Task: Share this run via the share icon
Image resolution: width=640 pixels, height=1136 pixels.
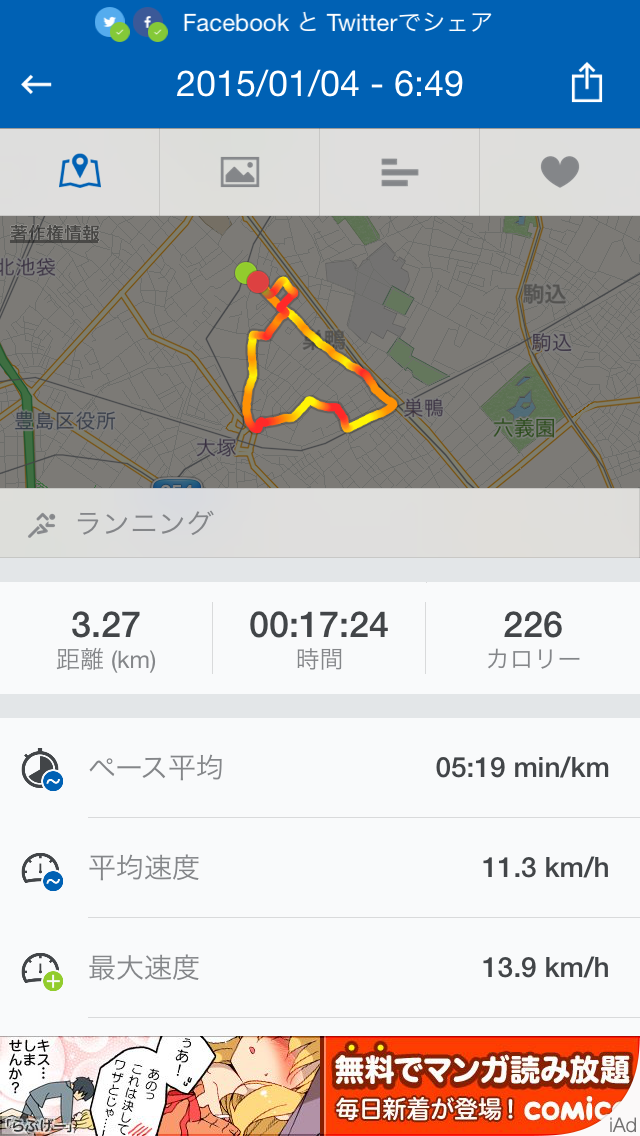Action: (x=586, y=82)
